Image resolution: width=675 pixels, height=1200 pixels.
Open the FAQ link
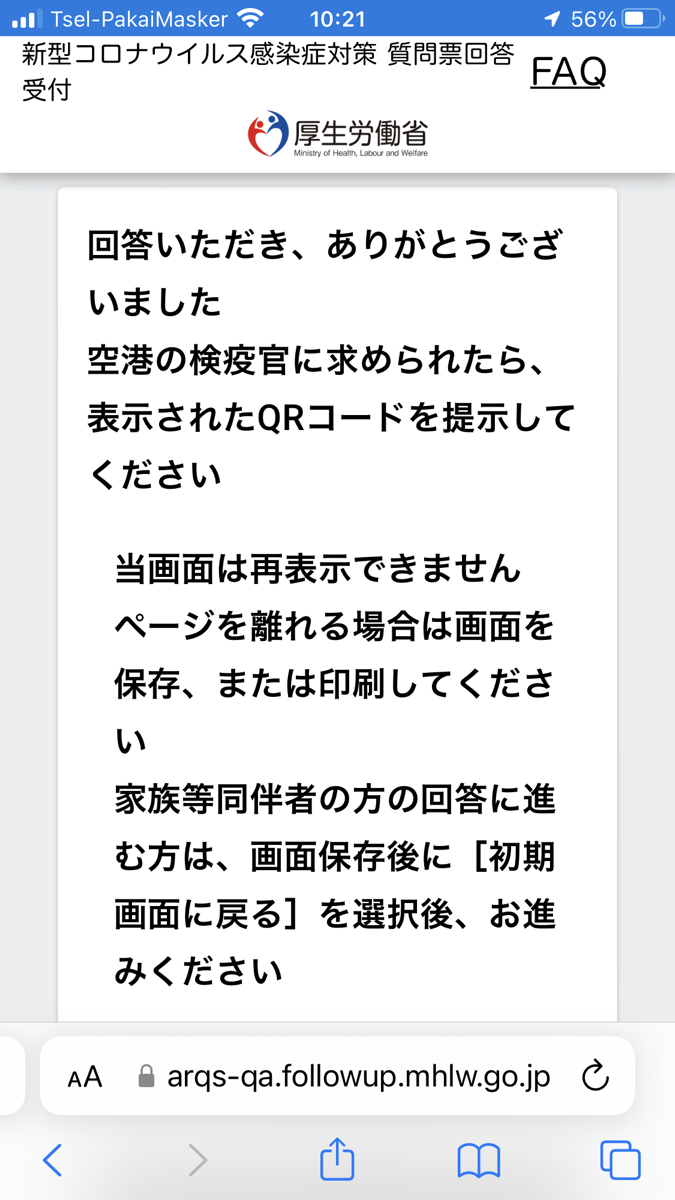point(568,71)
